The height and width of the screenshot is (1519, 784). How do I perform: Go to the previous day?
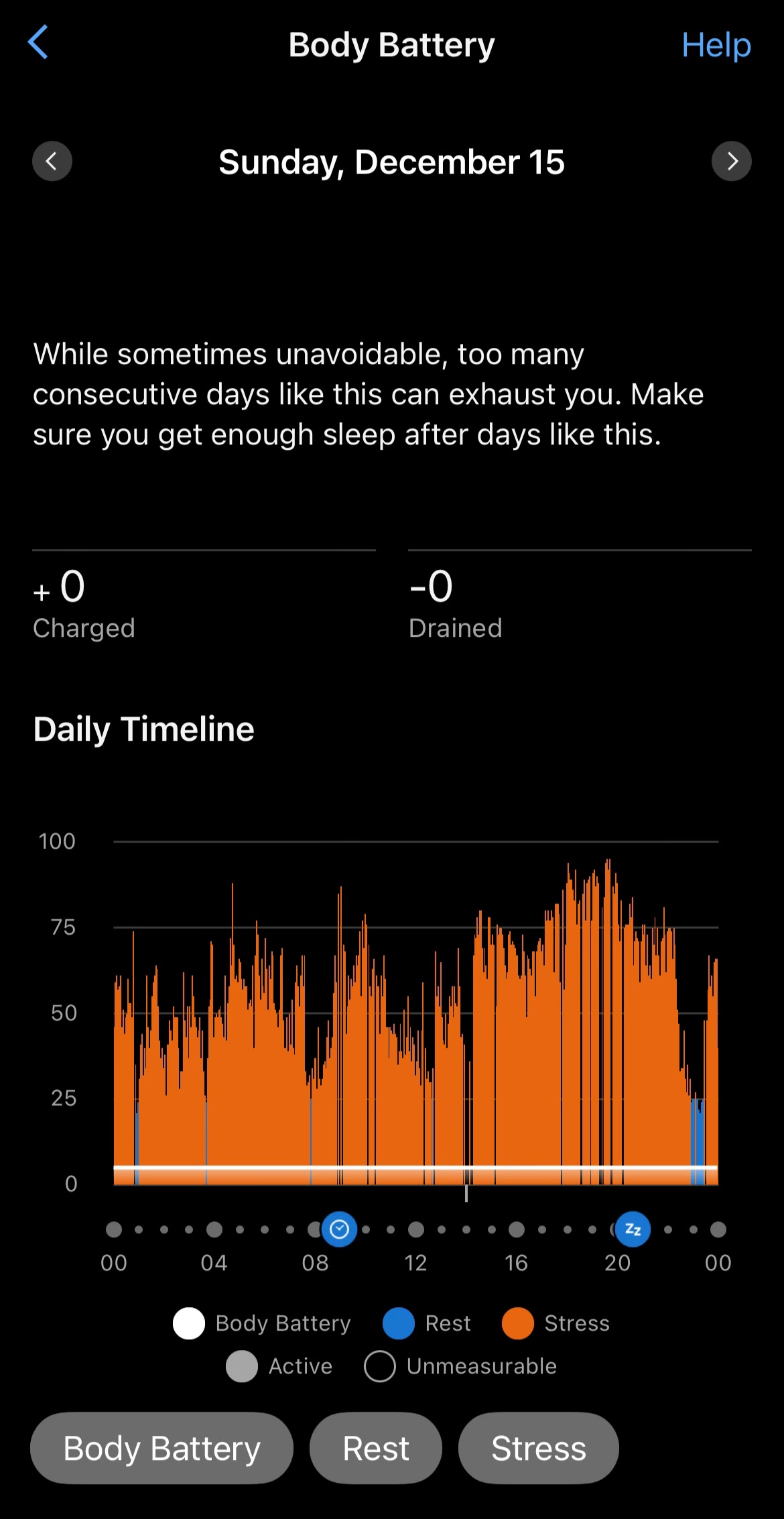click(52, 162)
